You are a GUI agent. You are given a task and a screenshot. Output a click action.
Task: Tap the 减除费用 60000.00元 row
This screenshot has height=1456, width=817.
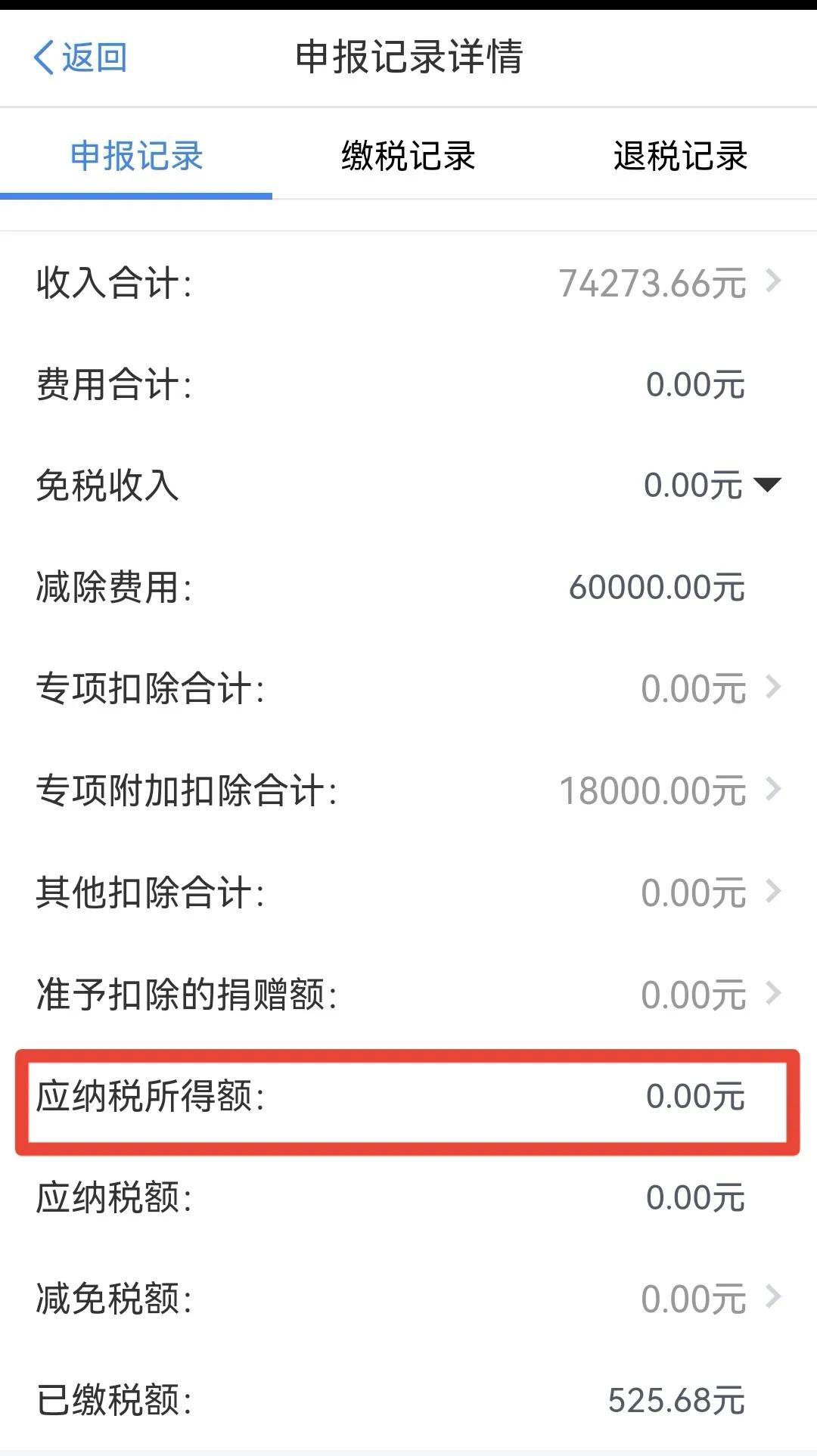(408, 588)
